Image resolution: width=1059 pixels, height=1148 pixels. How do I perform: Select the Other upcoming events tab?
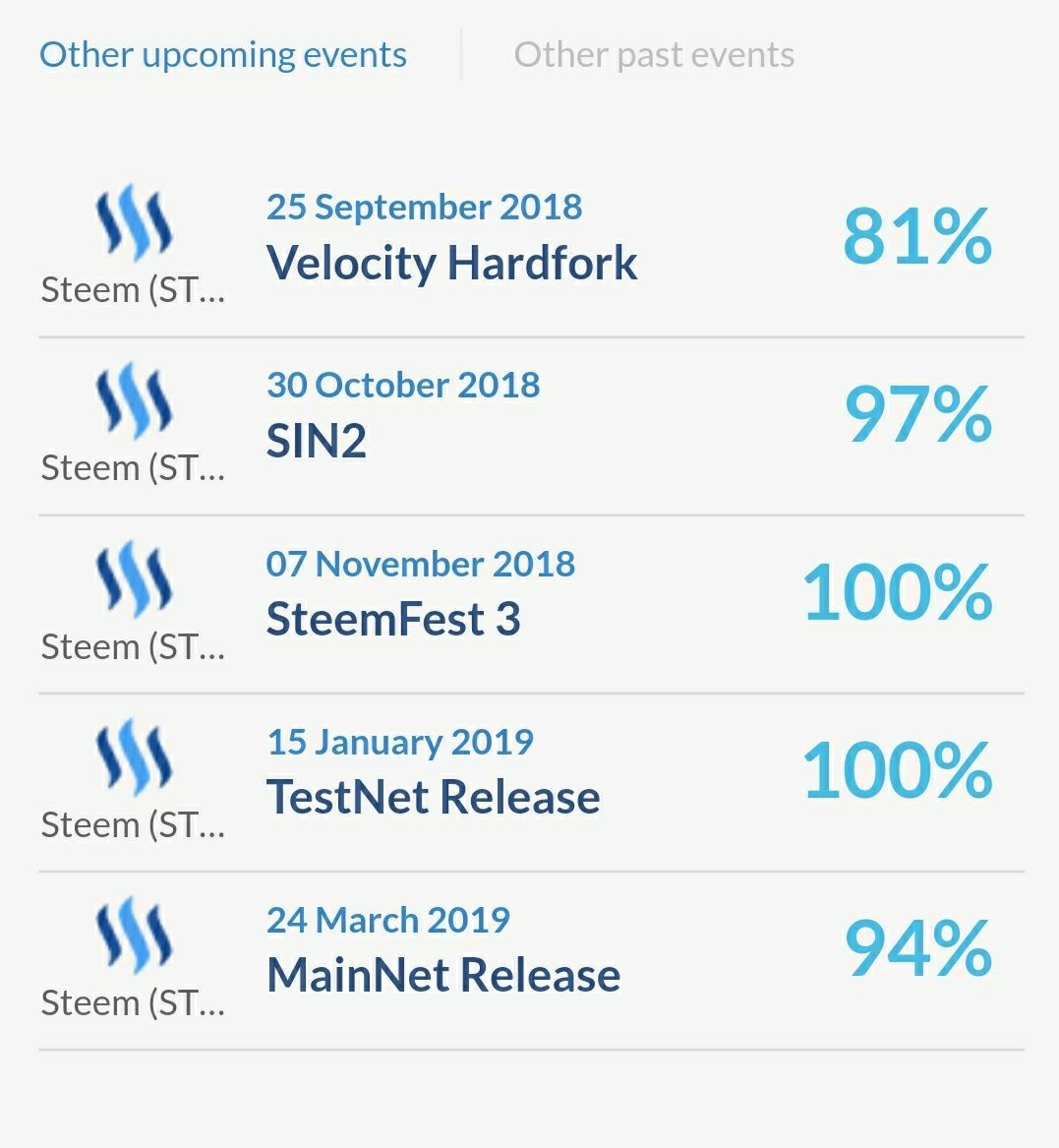point(223,55)
